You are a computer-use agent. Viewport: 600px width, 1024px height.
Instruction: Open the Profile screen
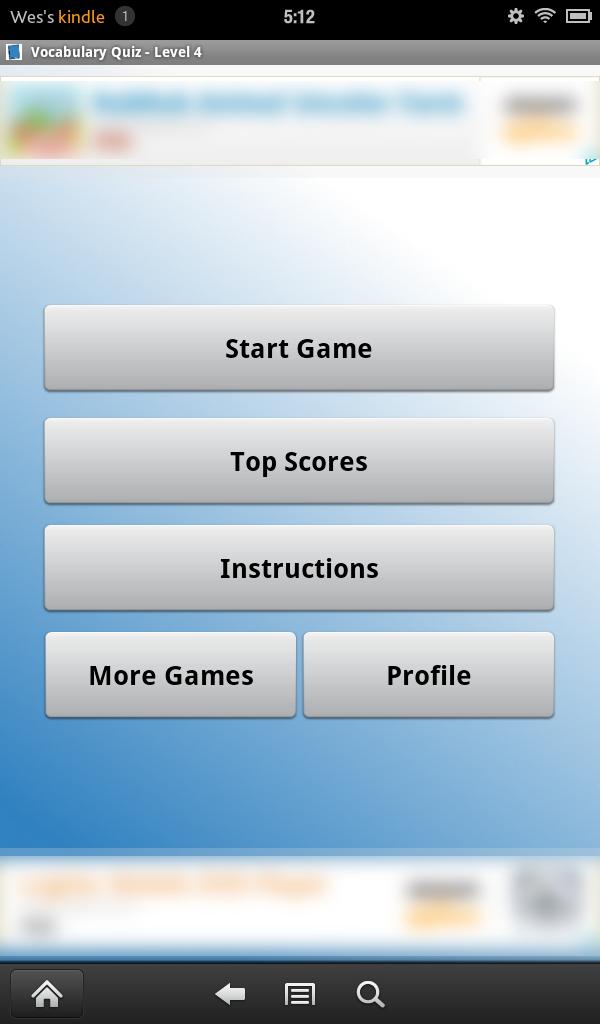point(428,675)
